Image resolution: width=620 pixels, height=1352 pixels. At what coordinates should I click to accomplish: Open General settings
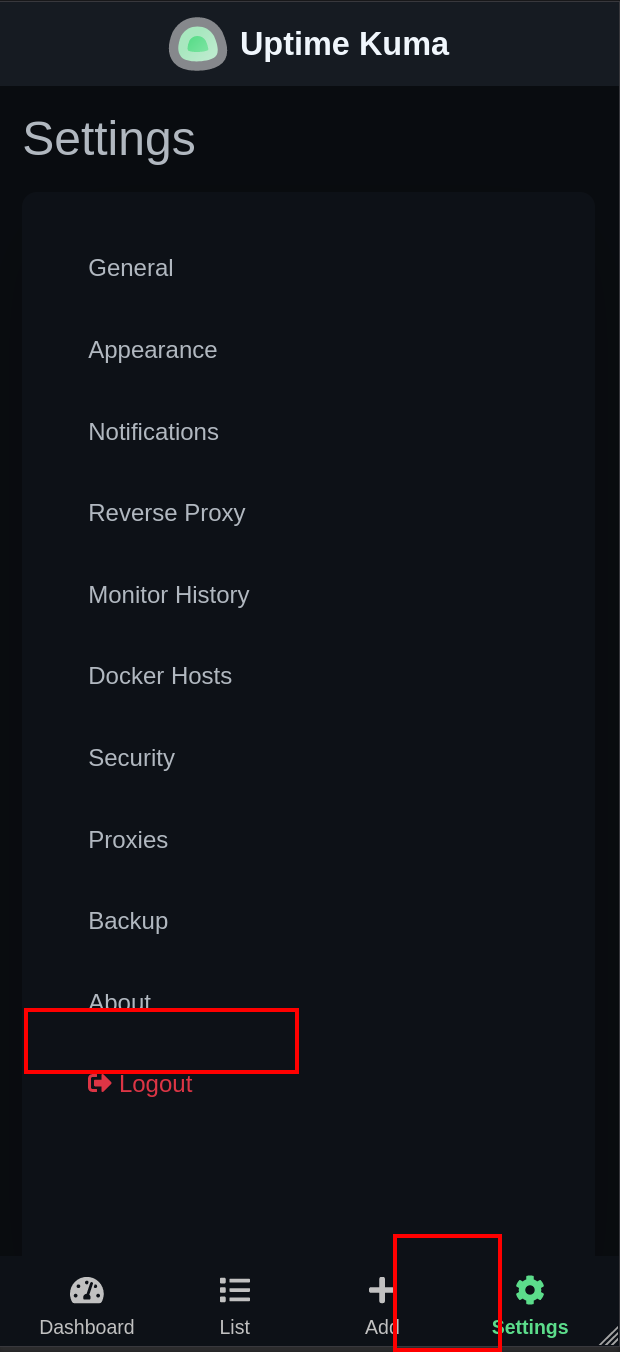tap(131, 268)
